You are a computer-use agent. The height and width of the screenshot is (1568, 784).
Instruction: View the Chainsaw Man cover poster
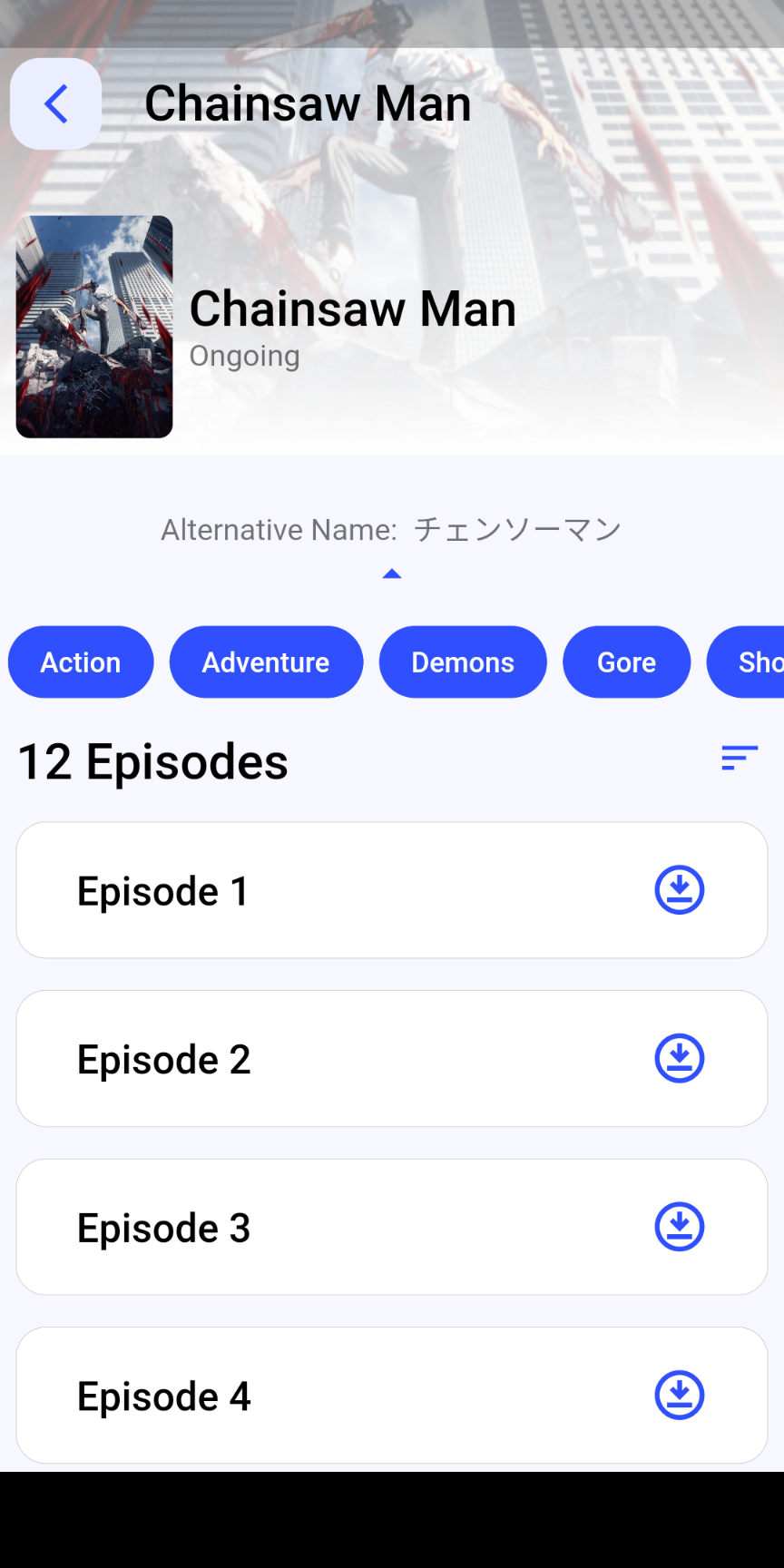pyautogui.click(x=94, y=327)
